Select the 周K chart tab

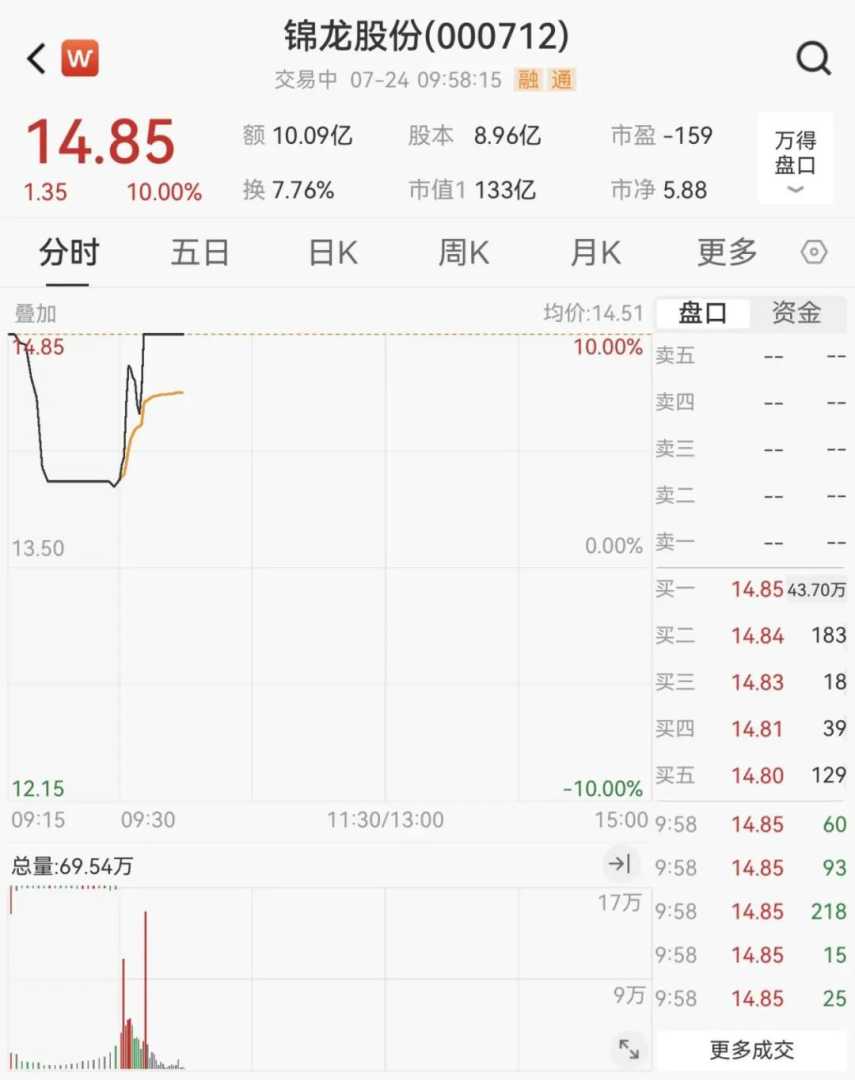point(464,253)
